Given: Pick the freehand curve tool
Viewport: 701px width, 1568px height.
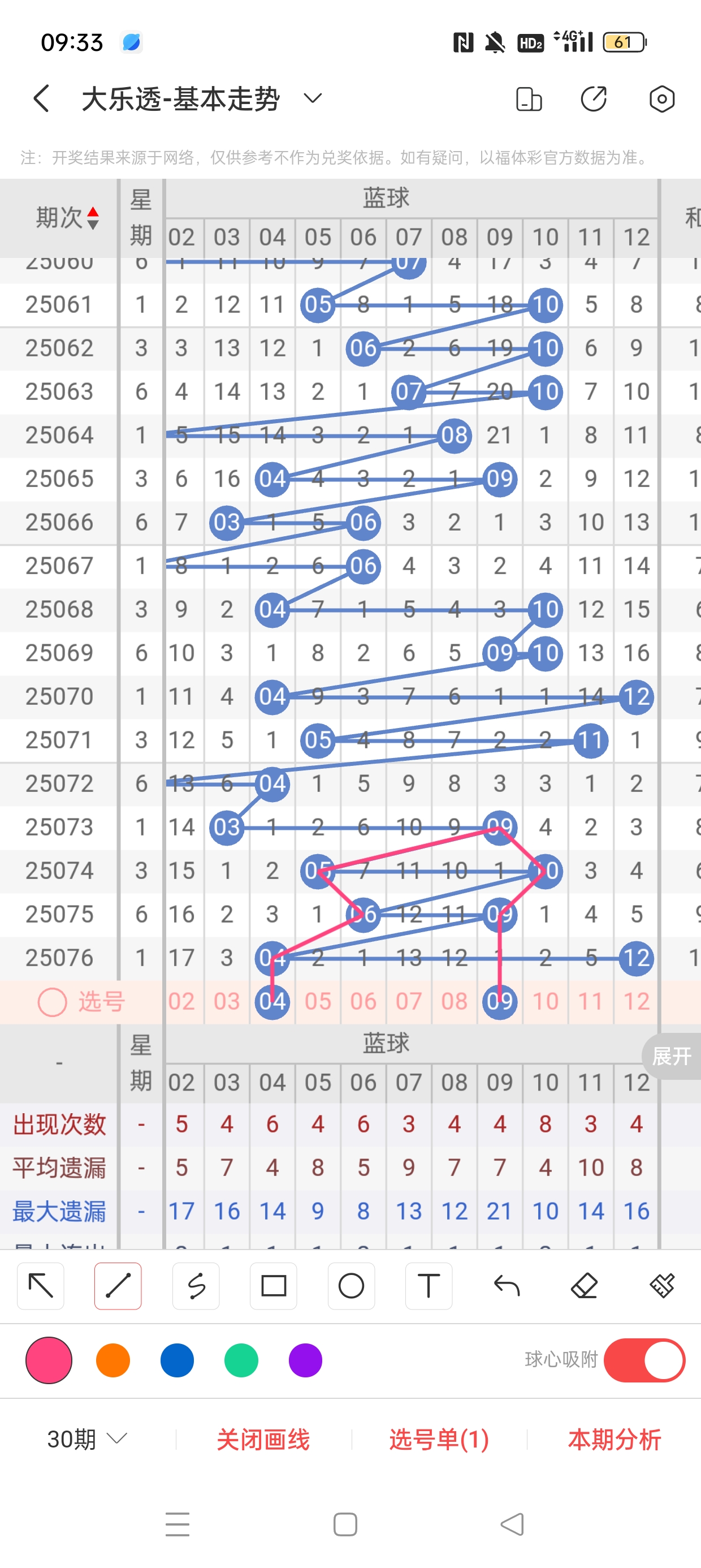Looking at the screenshot, I should 196,1286.
